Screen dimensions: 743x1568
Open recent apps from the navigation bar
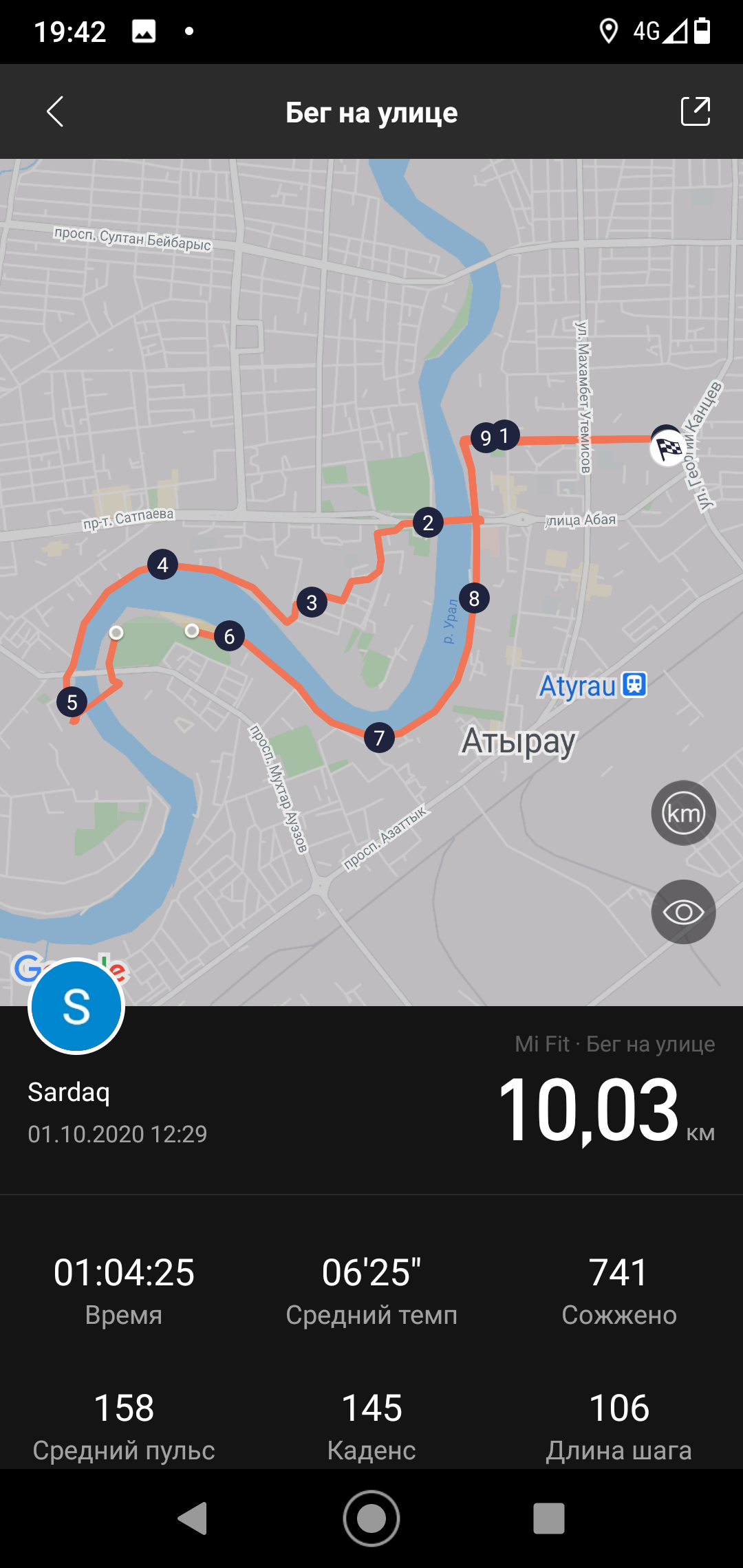pos(548,1518)
